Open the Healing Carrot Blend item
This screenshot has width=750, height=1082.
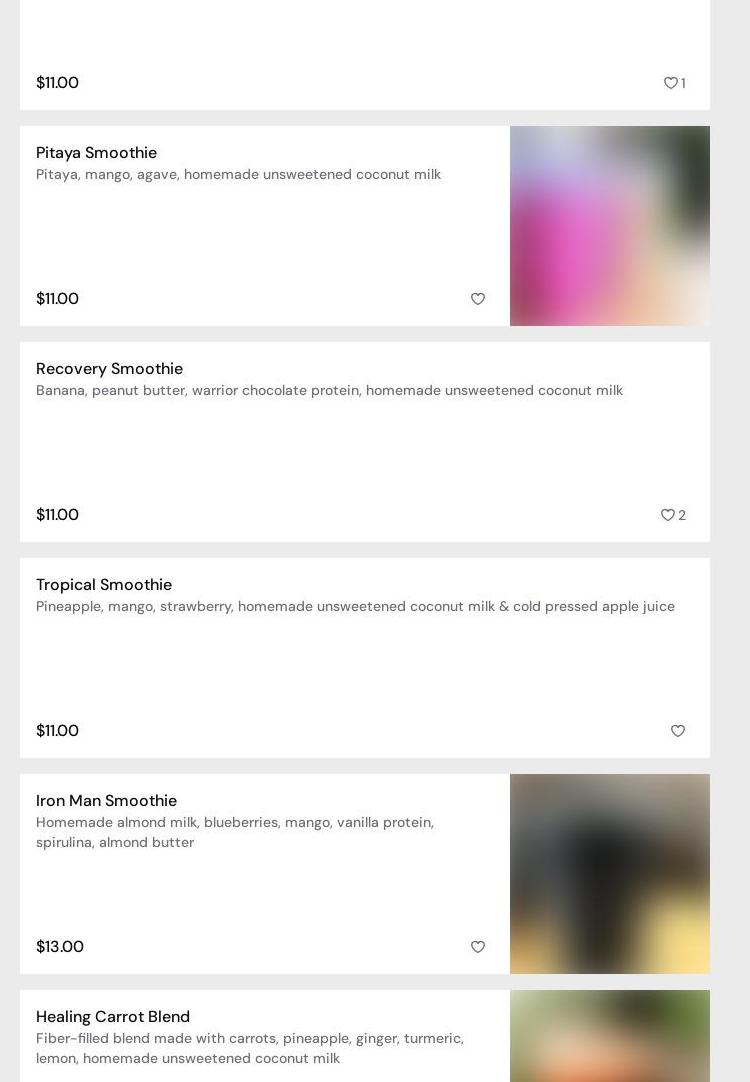click(x=113, y=1017)
